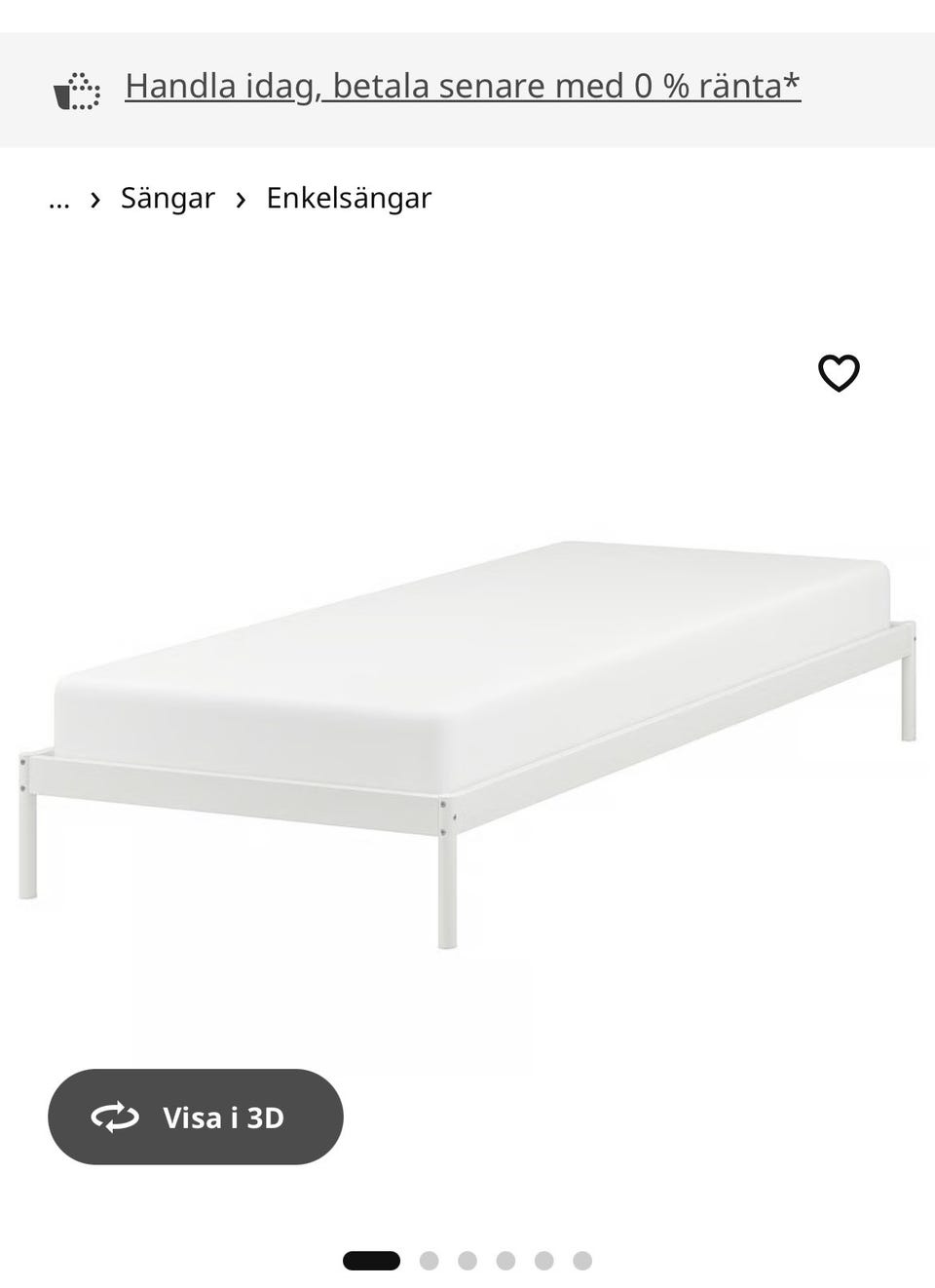This screenshot has width=935, height=1288.
Task: Navigate to the Sängar category
Action: tap(167, 199)
